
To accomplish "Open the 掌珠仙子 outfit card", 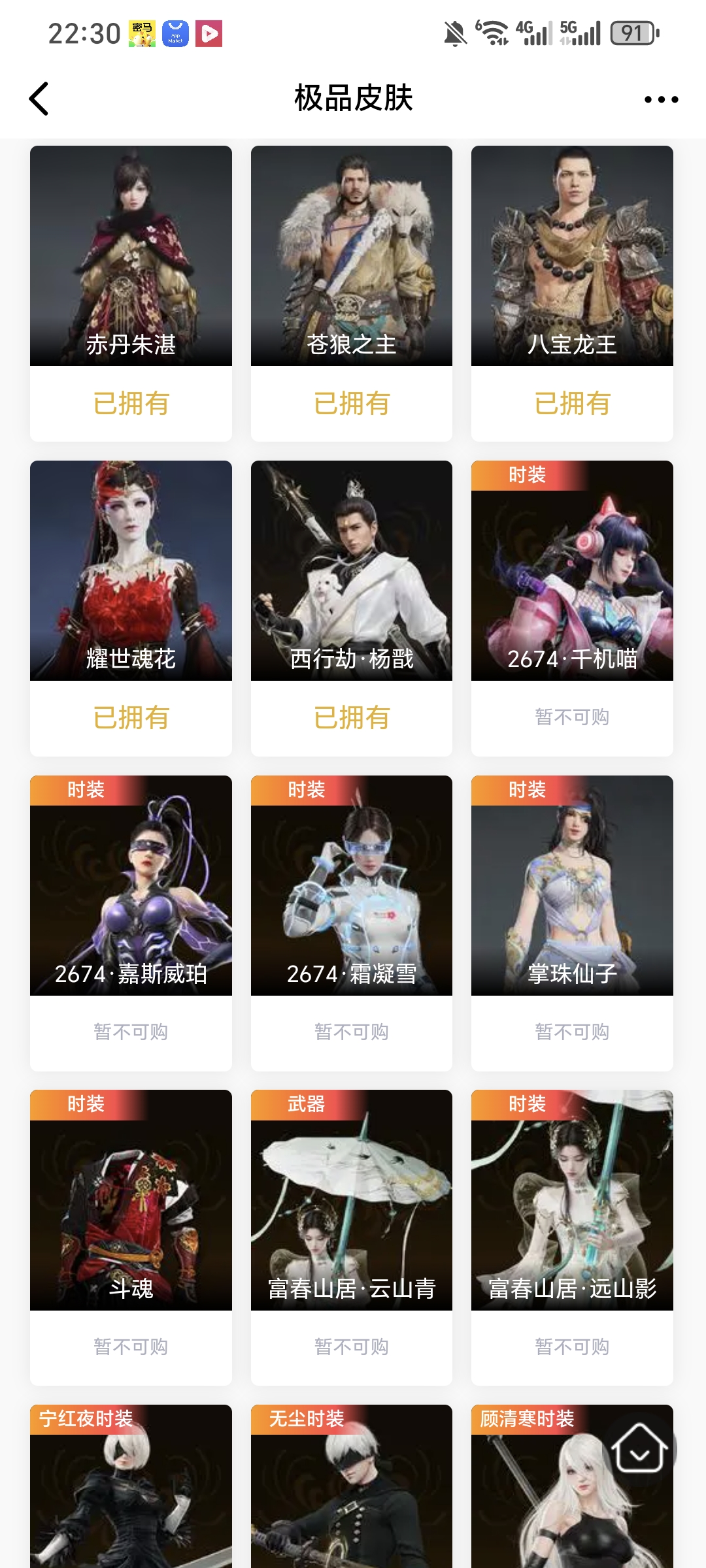I will pyautogui.click(x=572, y=886).
